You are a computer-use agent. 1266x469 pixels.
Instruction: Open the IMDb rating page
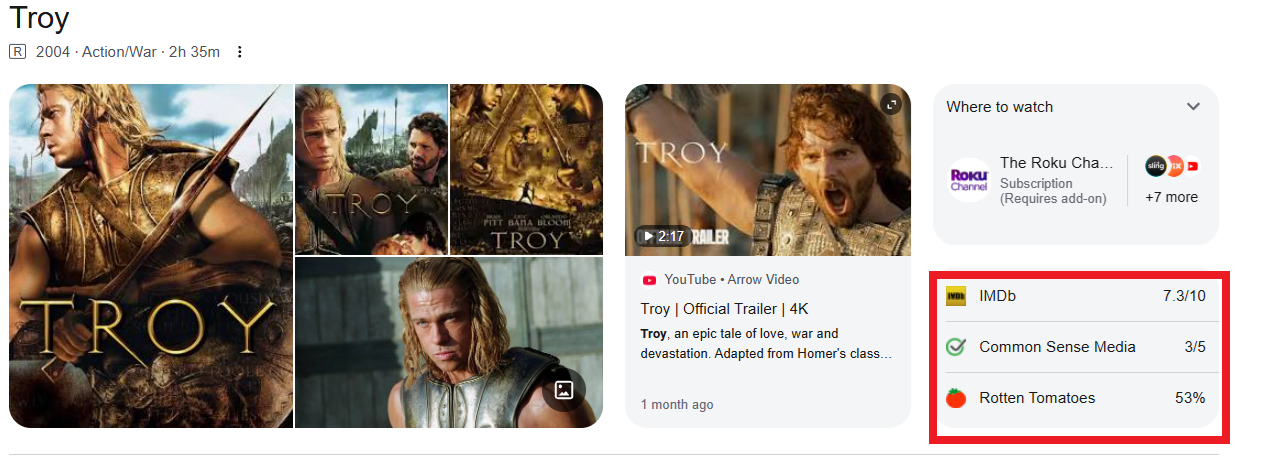[1076, 296]
